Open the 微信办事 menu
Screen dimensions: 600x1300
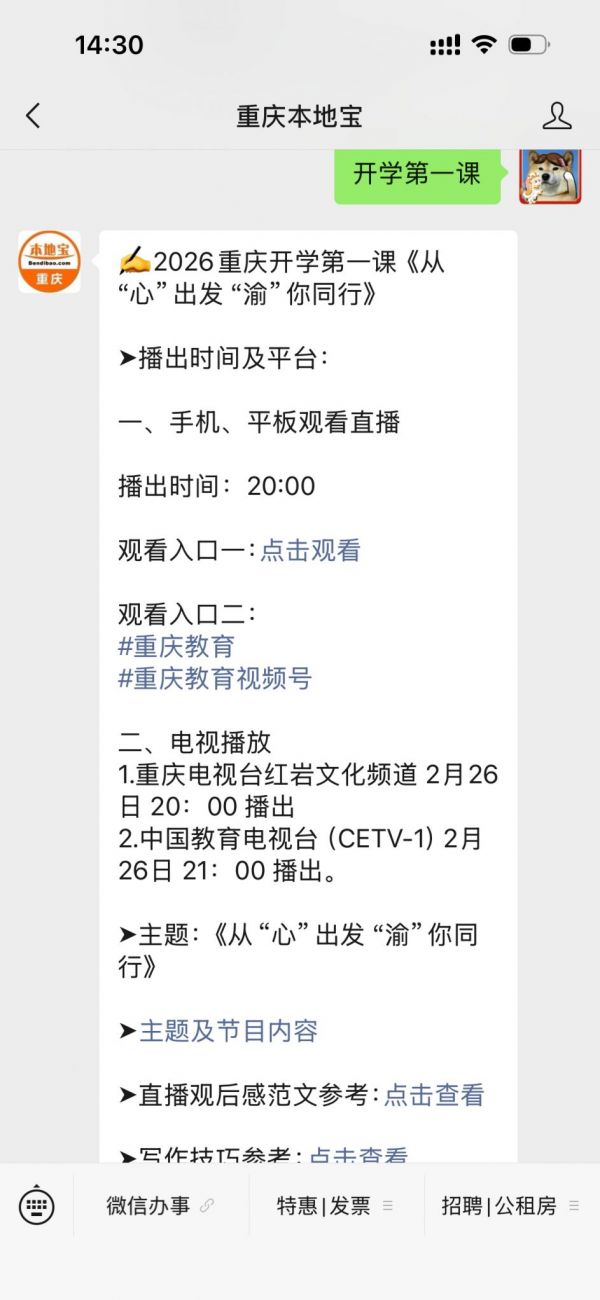[160, 1206]
